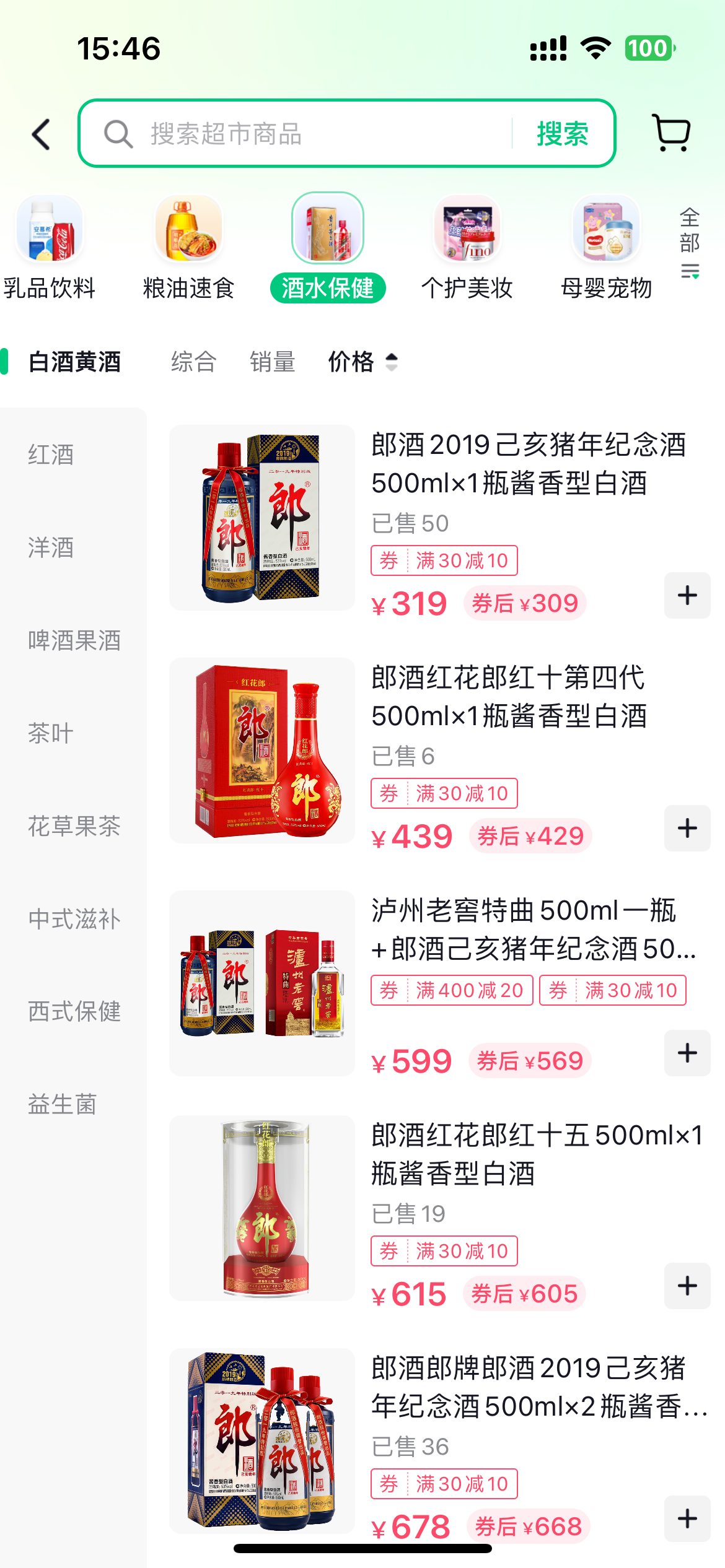Open the 啤酒果酒 subcategory

tap(74, 640)
